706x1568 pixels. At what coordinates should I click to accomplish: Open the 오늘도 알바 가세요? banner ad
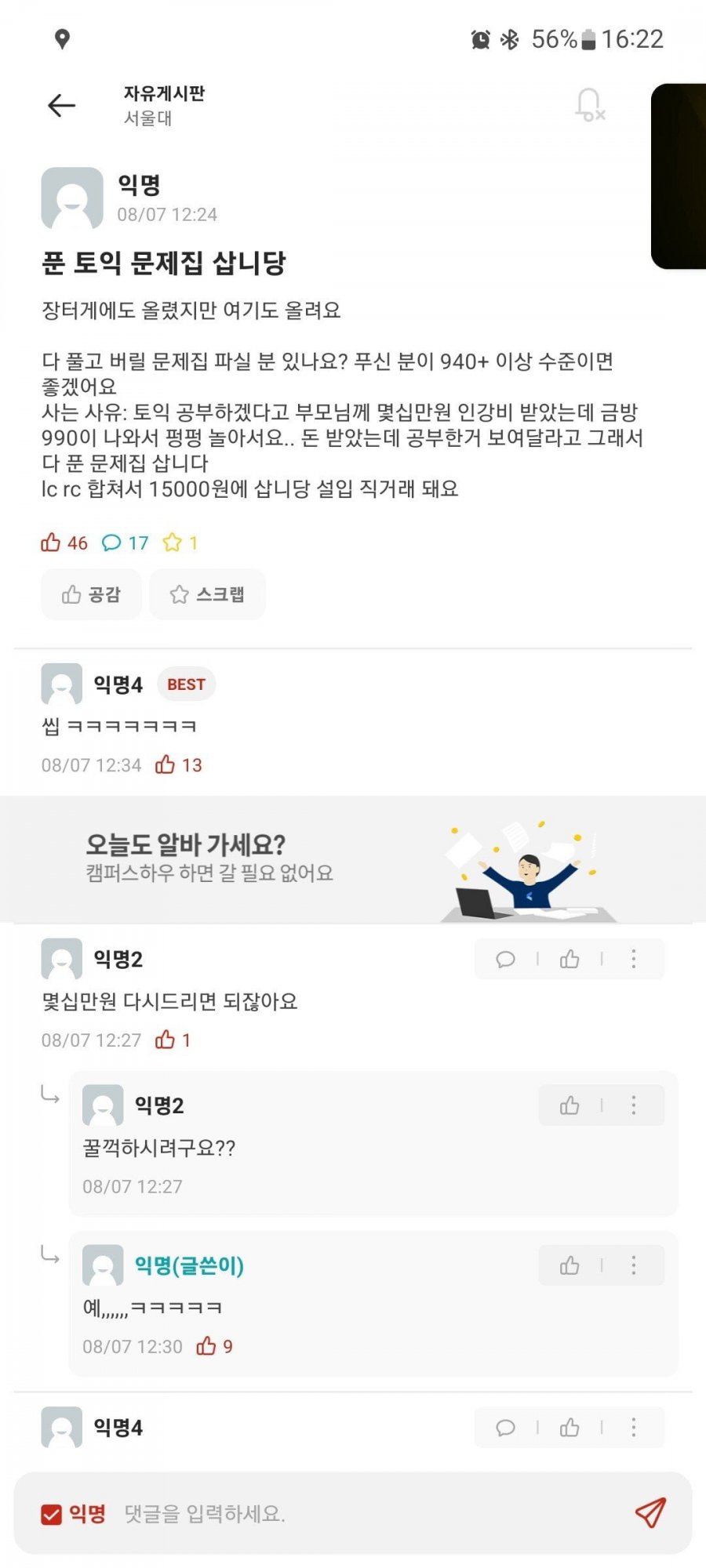pos(353,860)
